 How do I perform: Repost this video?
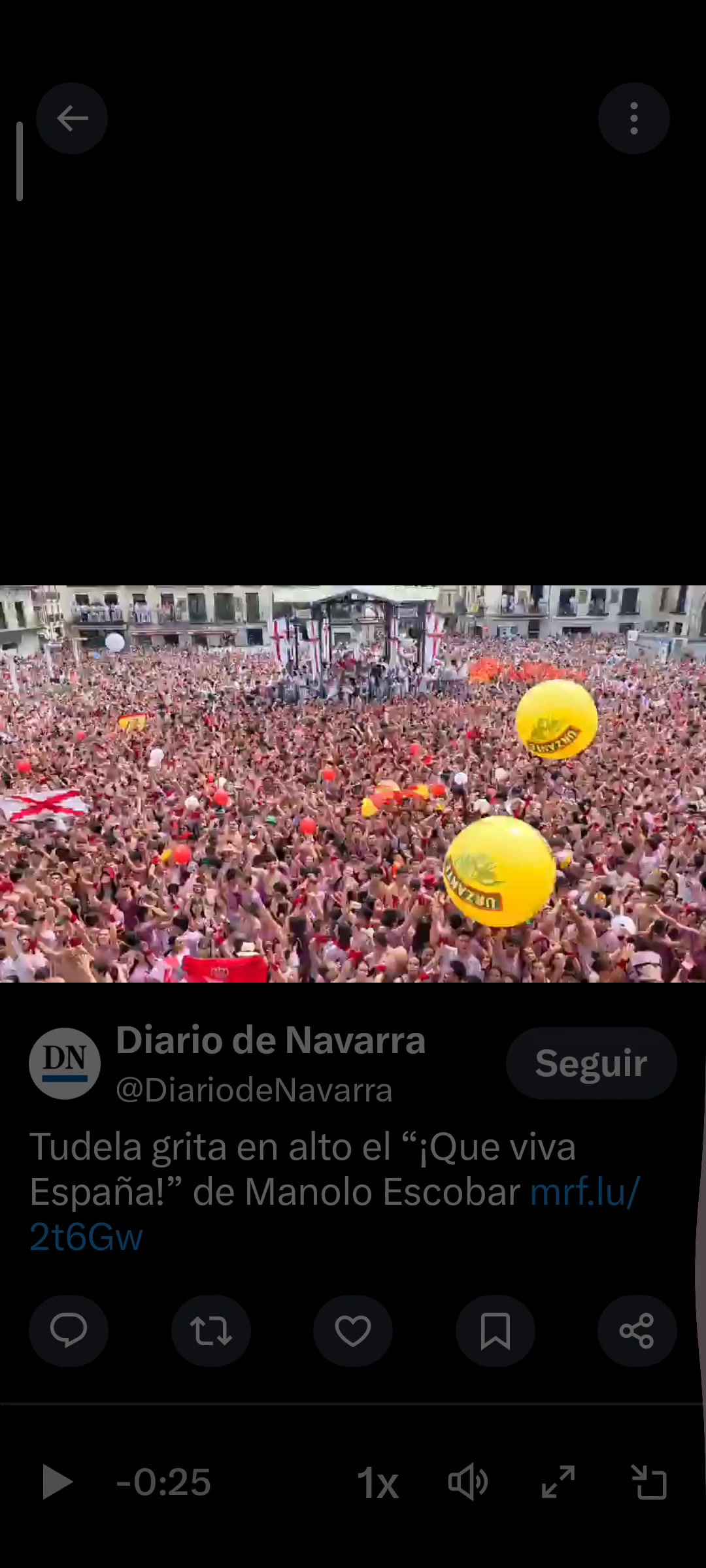point(210,1330)
